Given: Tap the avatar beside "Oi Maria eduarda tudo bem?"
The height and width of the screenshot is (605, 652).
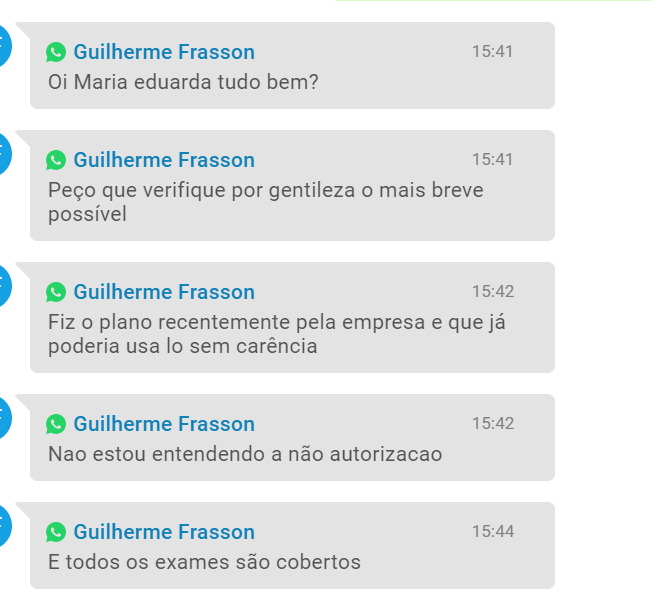Looking at the screenshot, I should click(x=3, y=46).
